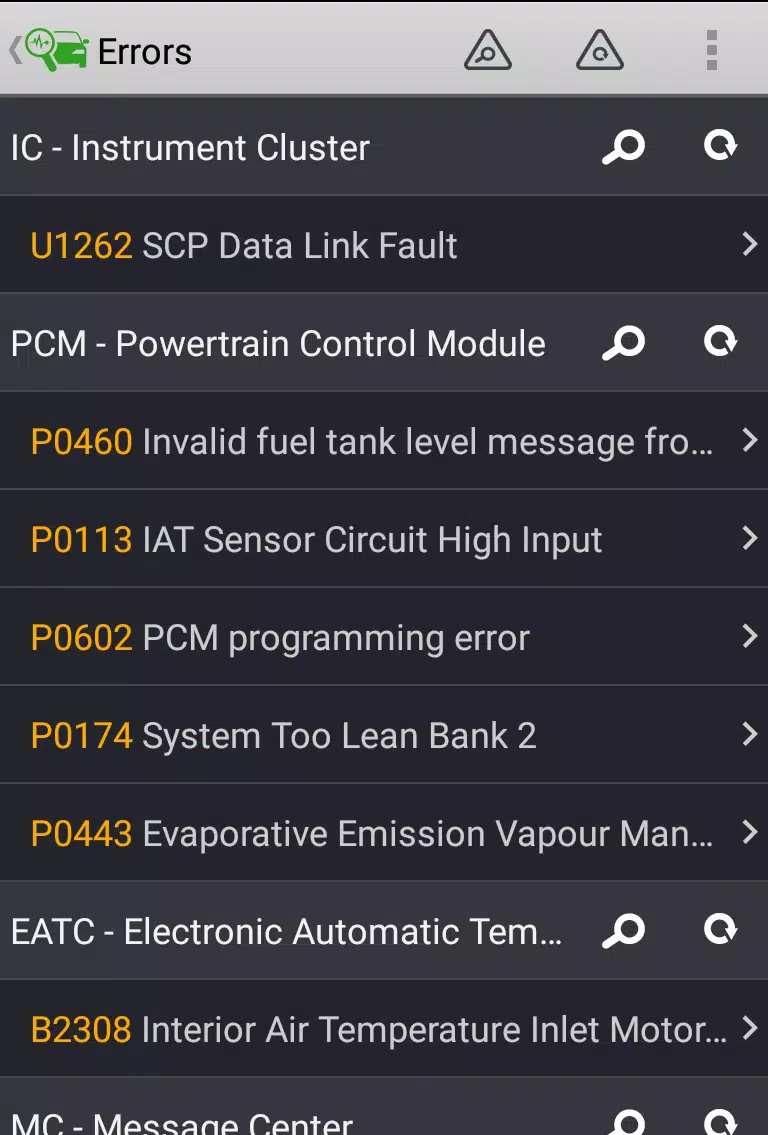The height and width of the screenshot is (1135, 768).
Task: Open P0602 PCM programming error details
Action: pos(384,637)
